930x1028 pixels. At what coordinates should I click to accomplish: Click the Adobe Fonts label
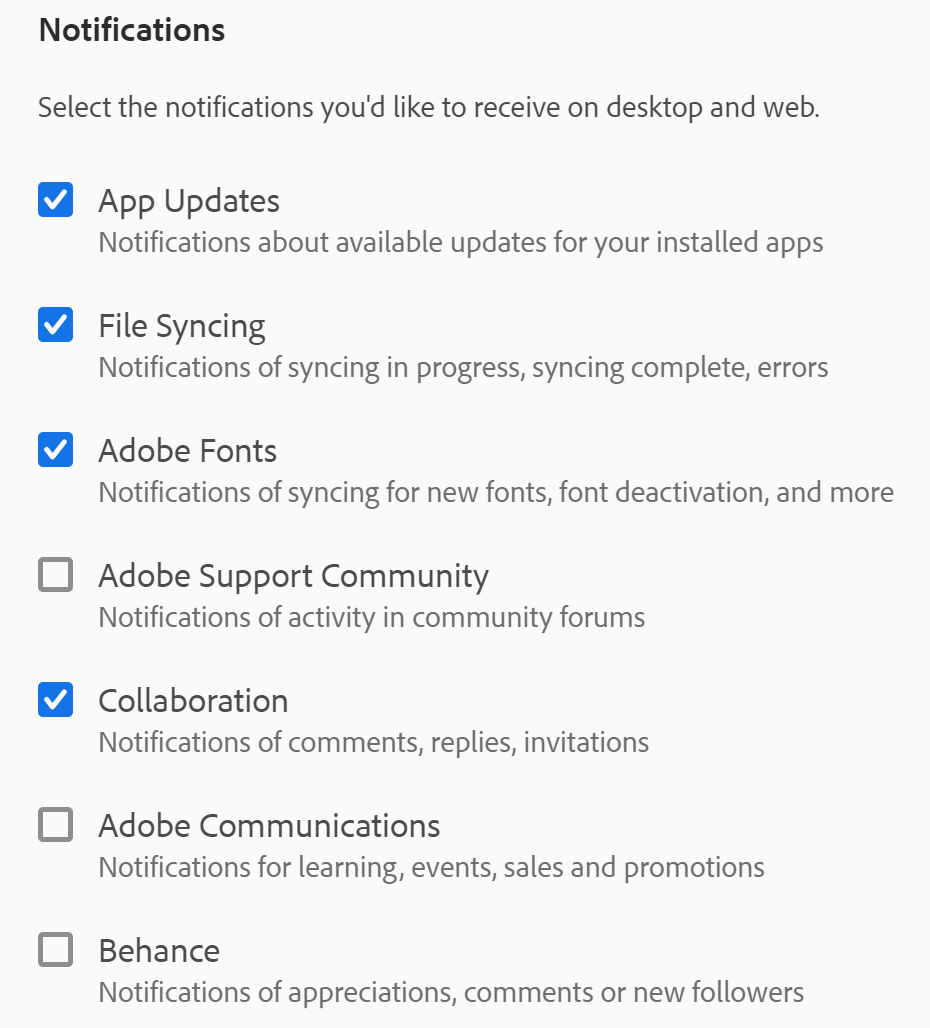[187, 450]
